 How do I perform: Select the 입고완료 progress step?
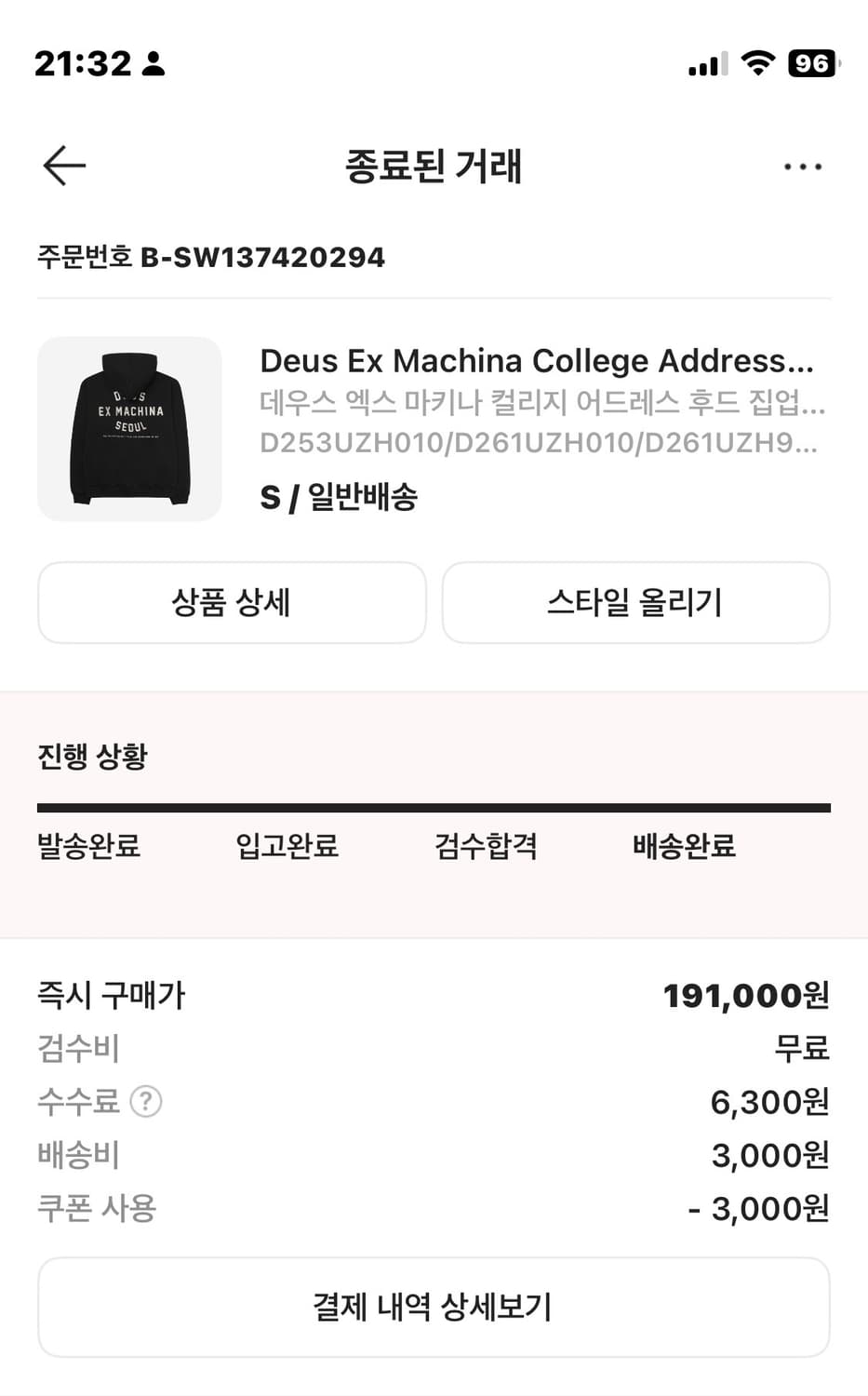(286, 847)
